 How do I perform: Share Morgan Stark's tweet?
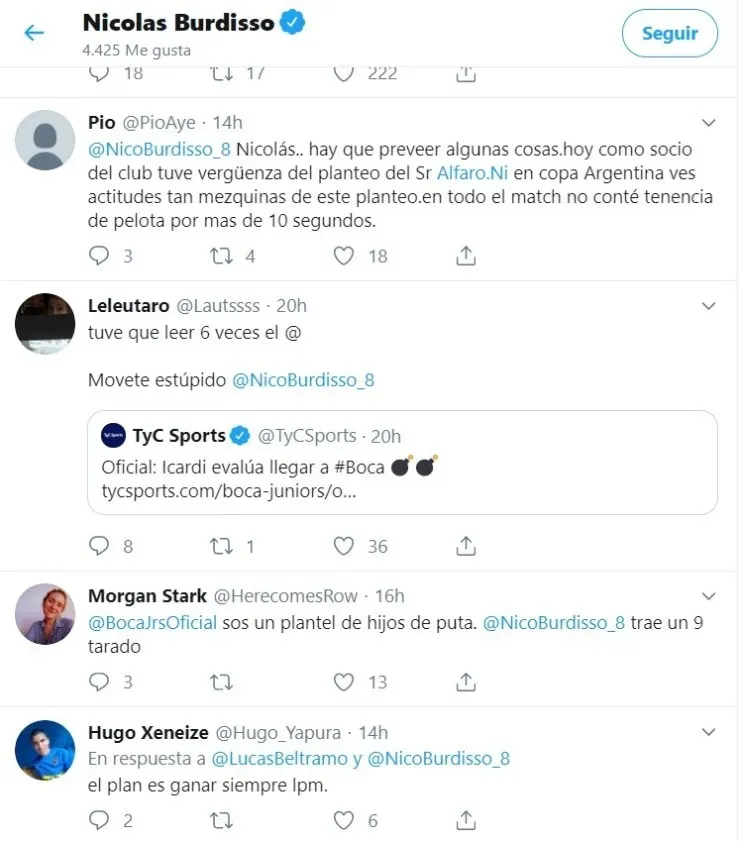(465, 682)
